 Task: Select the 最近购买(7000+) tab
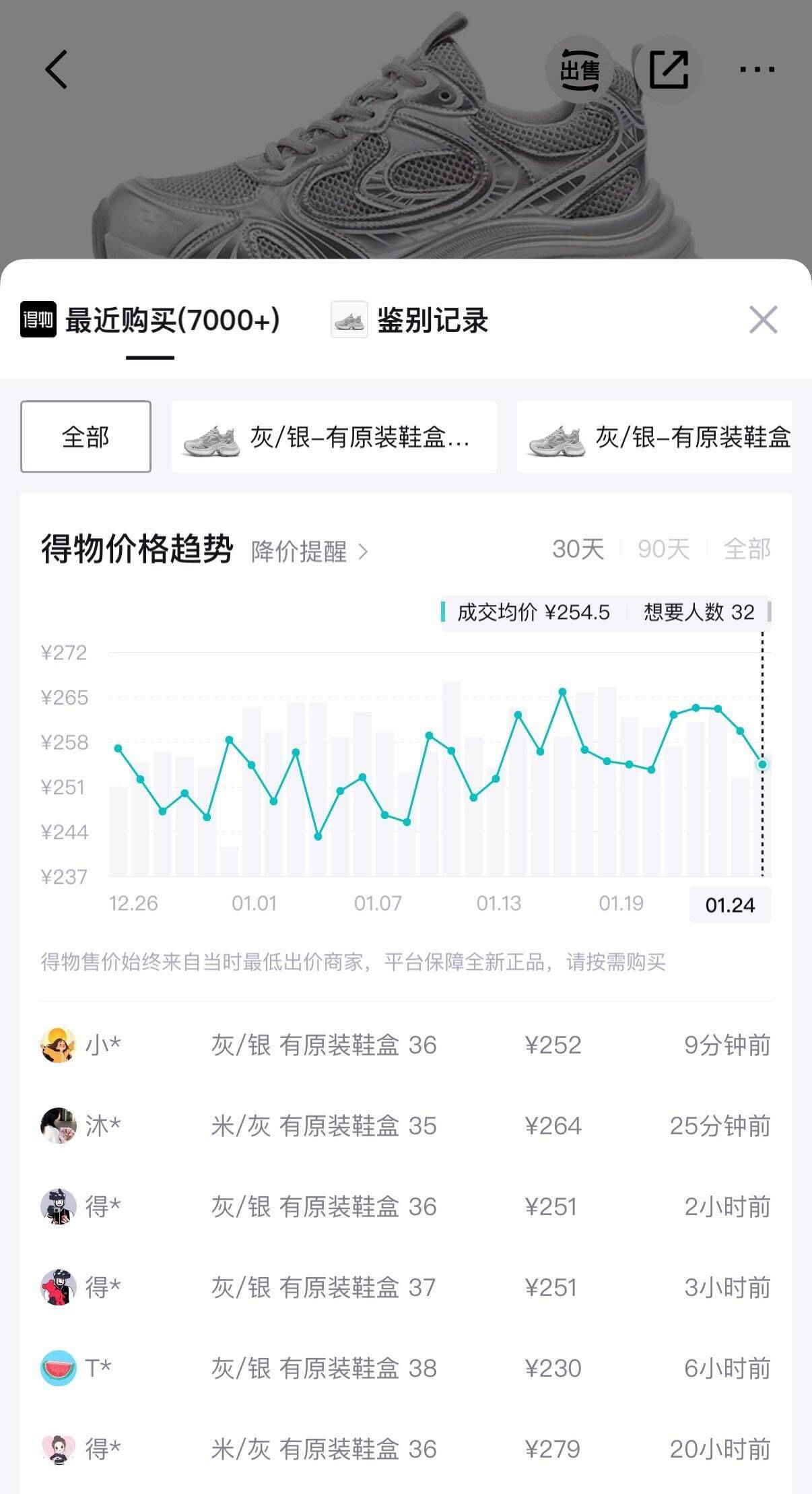[x=171, y=320]
